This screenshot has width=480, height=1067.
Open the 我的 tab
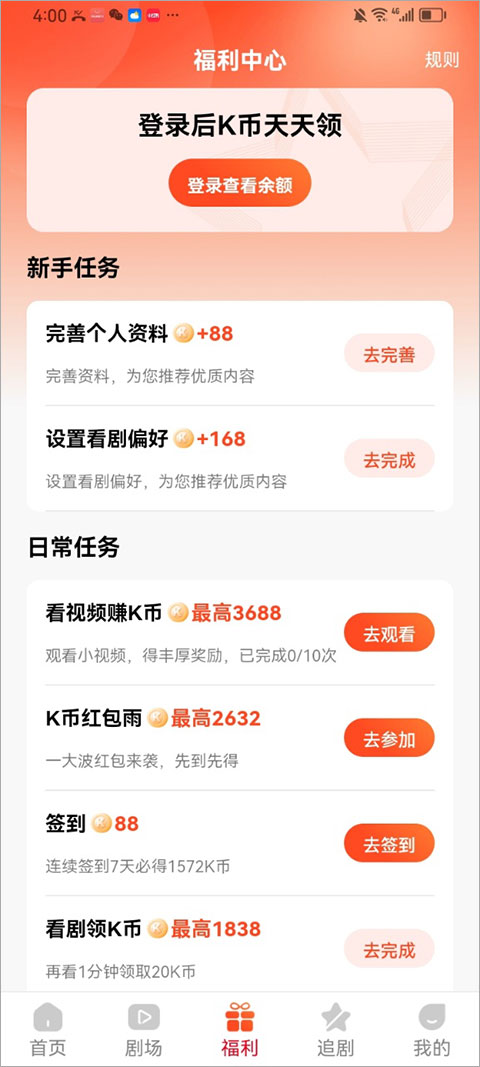[x=432, y=1030]
